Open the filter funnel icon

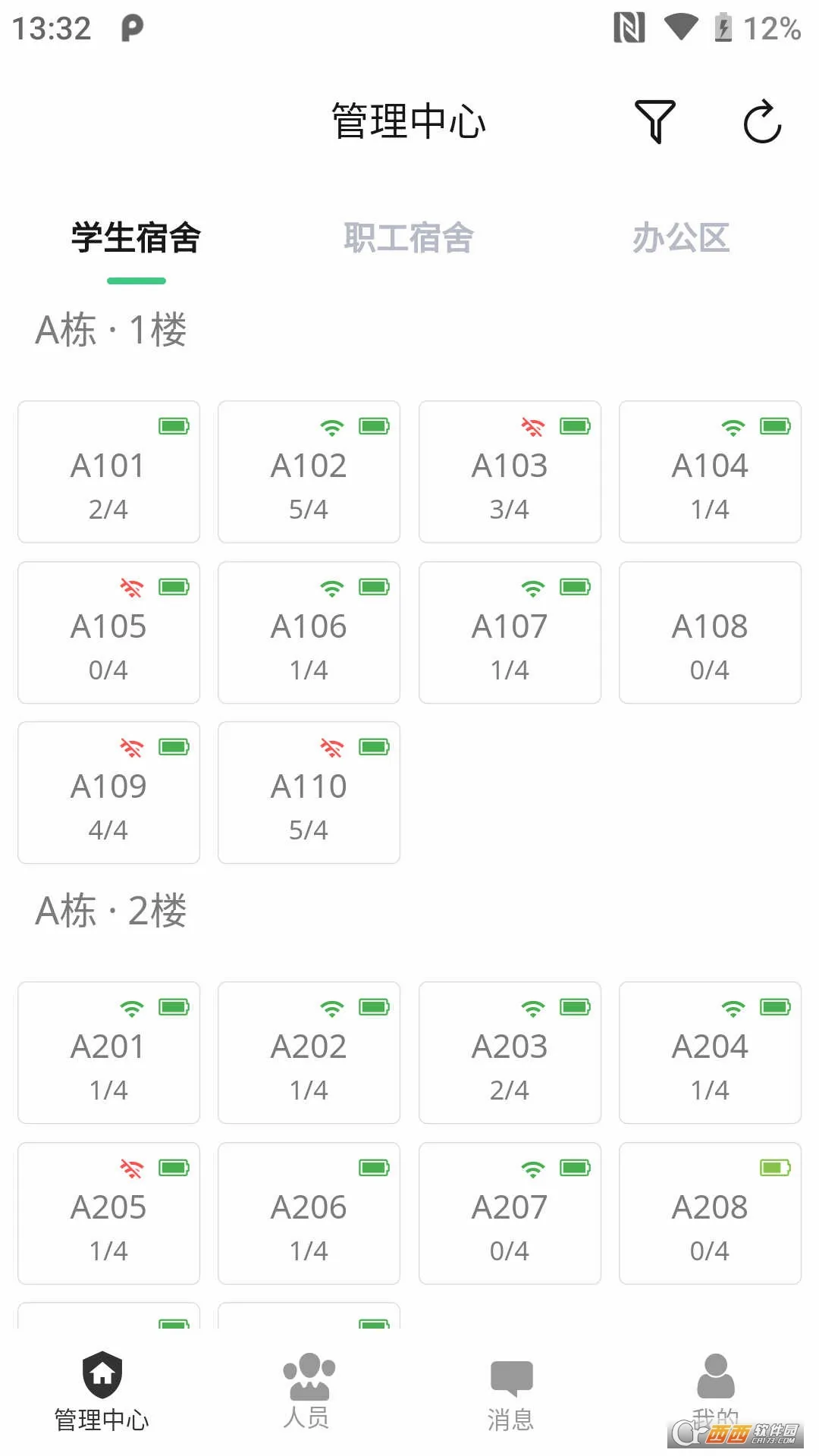click(x=655, y=121)
